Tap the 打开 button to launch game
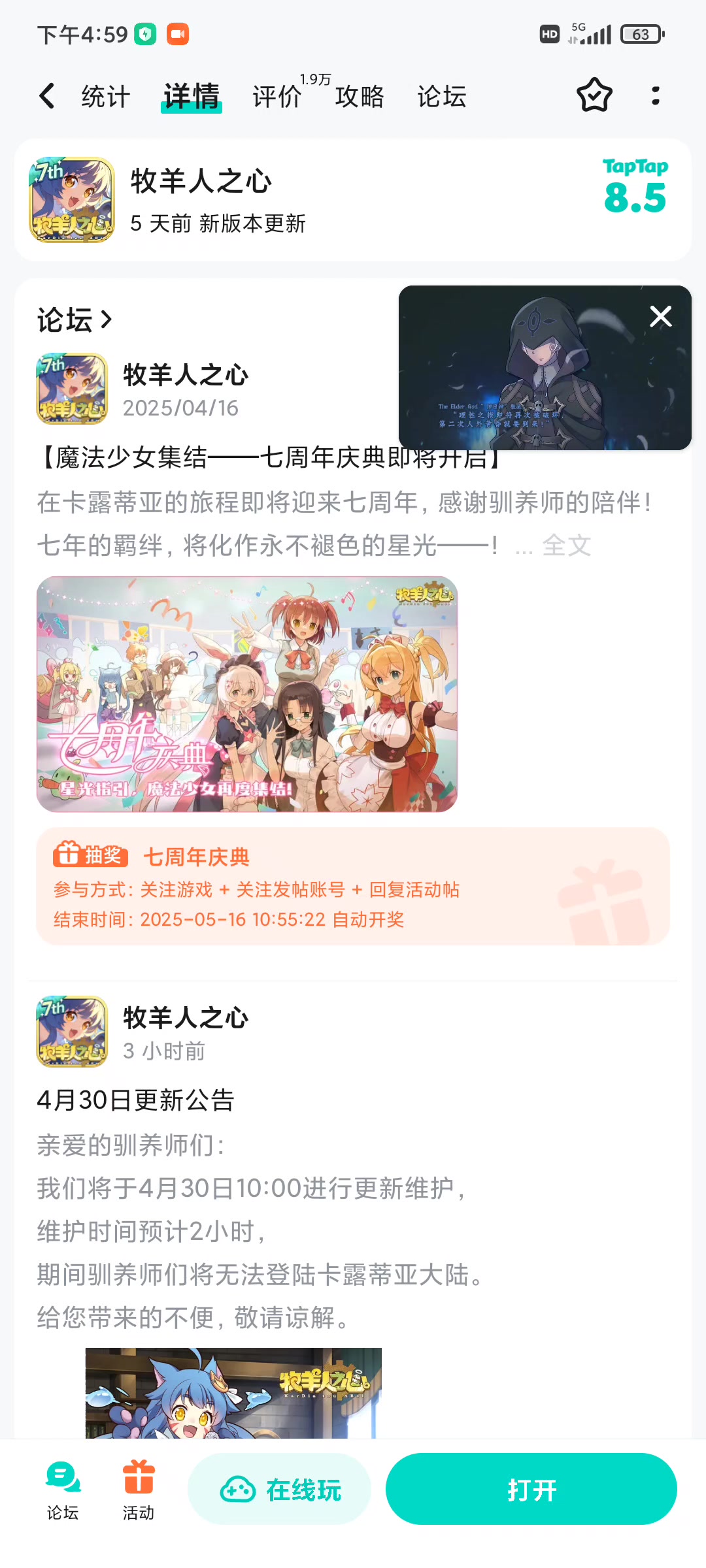This screenshot has width=706, height=1568. pos(531,1489)
